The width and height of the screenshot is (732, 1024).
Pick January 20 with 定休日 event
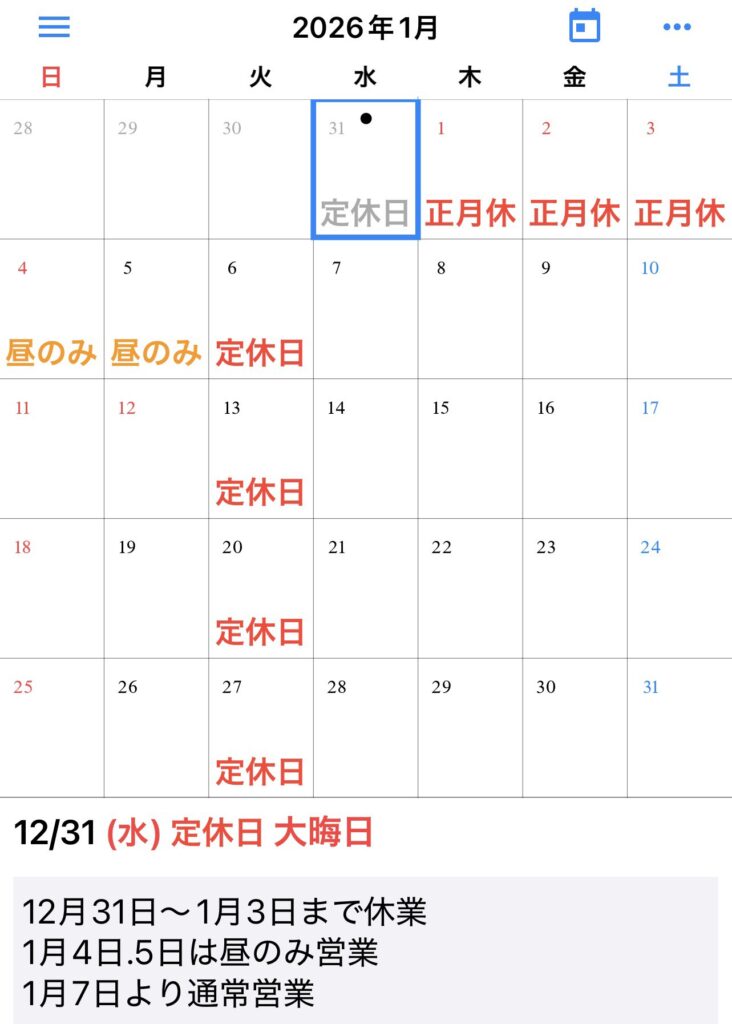pos(260,588)
